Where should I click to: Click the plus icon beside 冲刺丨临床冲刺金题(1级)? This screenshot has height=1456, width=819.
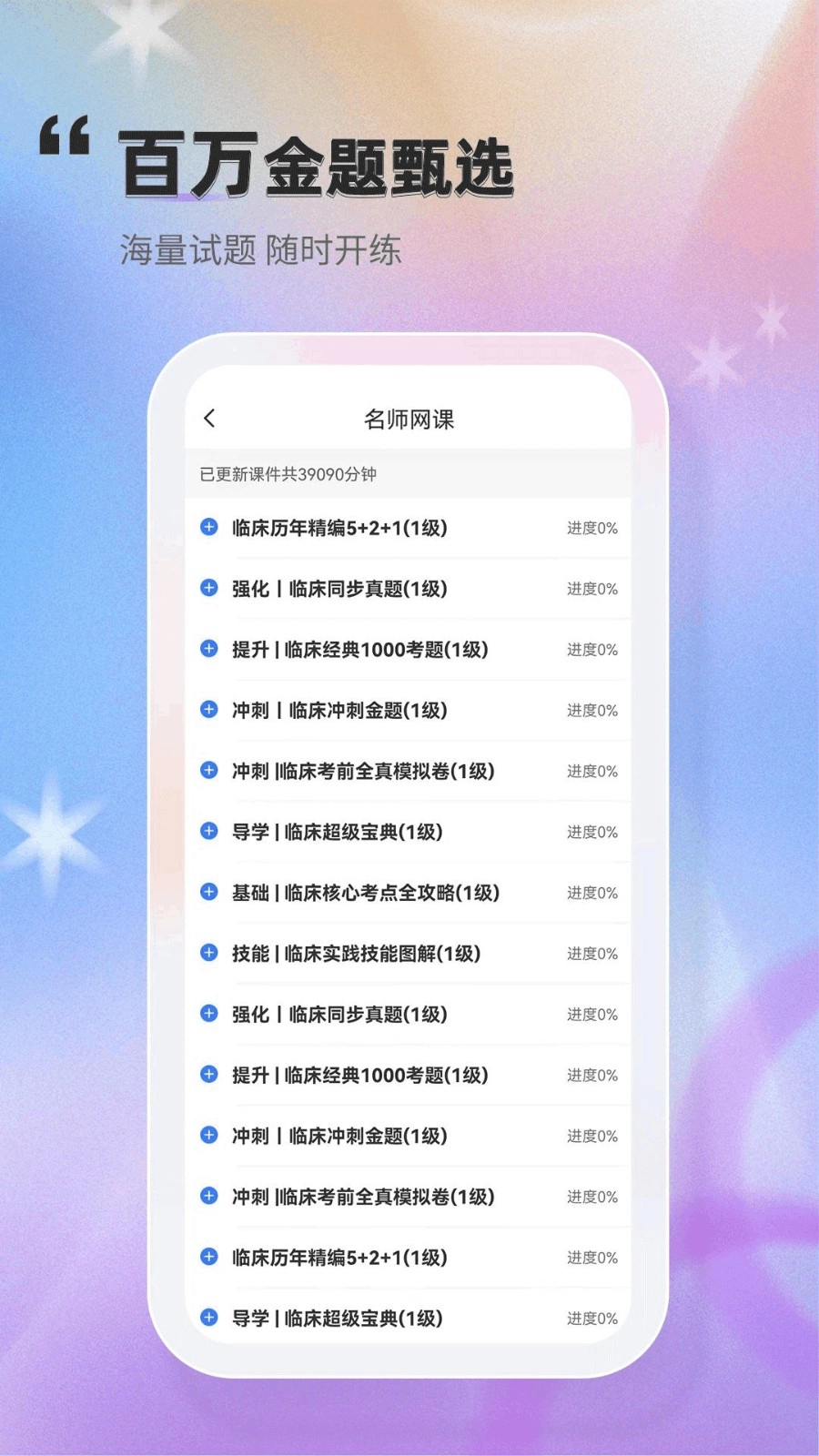(209, 710)
